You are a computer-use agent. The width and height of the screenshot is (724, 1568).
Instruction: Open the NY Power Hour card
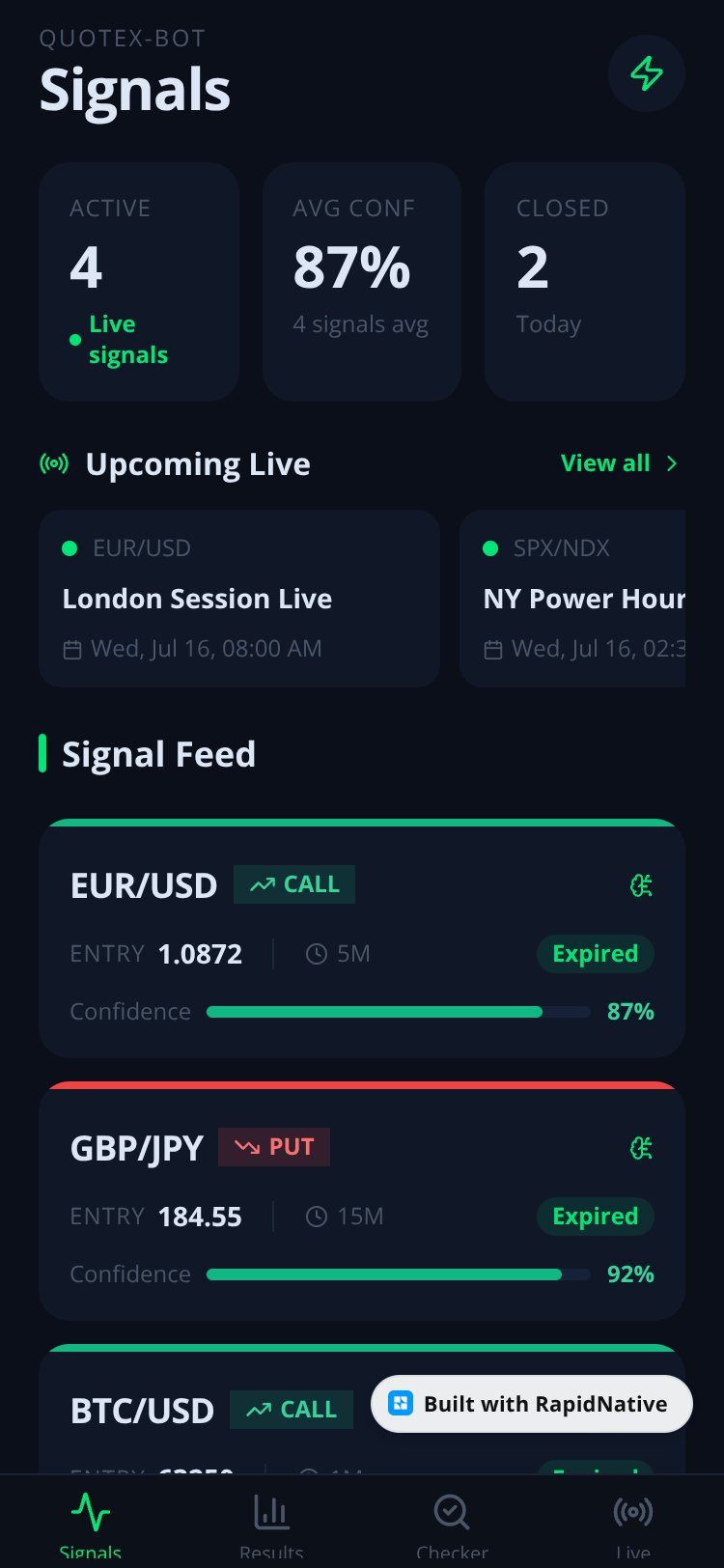[x=572, y=599]
